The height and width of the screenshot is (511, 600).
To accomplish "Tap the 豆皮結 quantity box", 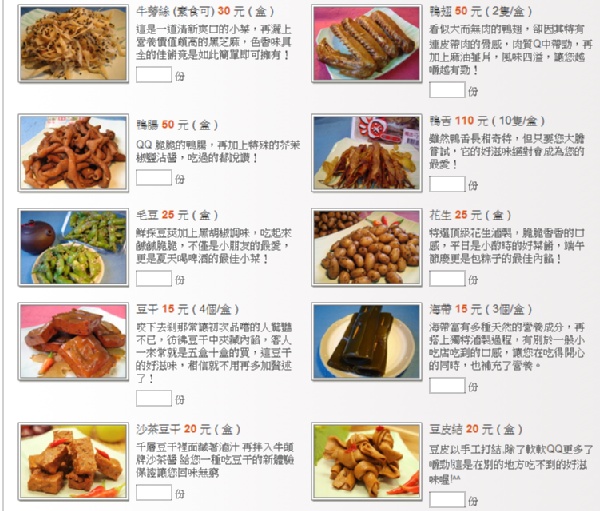I will [x=446, y=497].
